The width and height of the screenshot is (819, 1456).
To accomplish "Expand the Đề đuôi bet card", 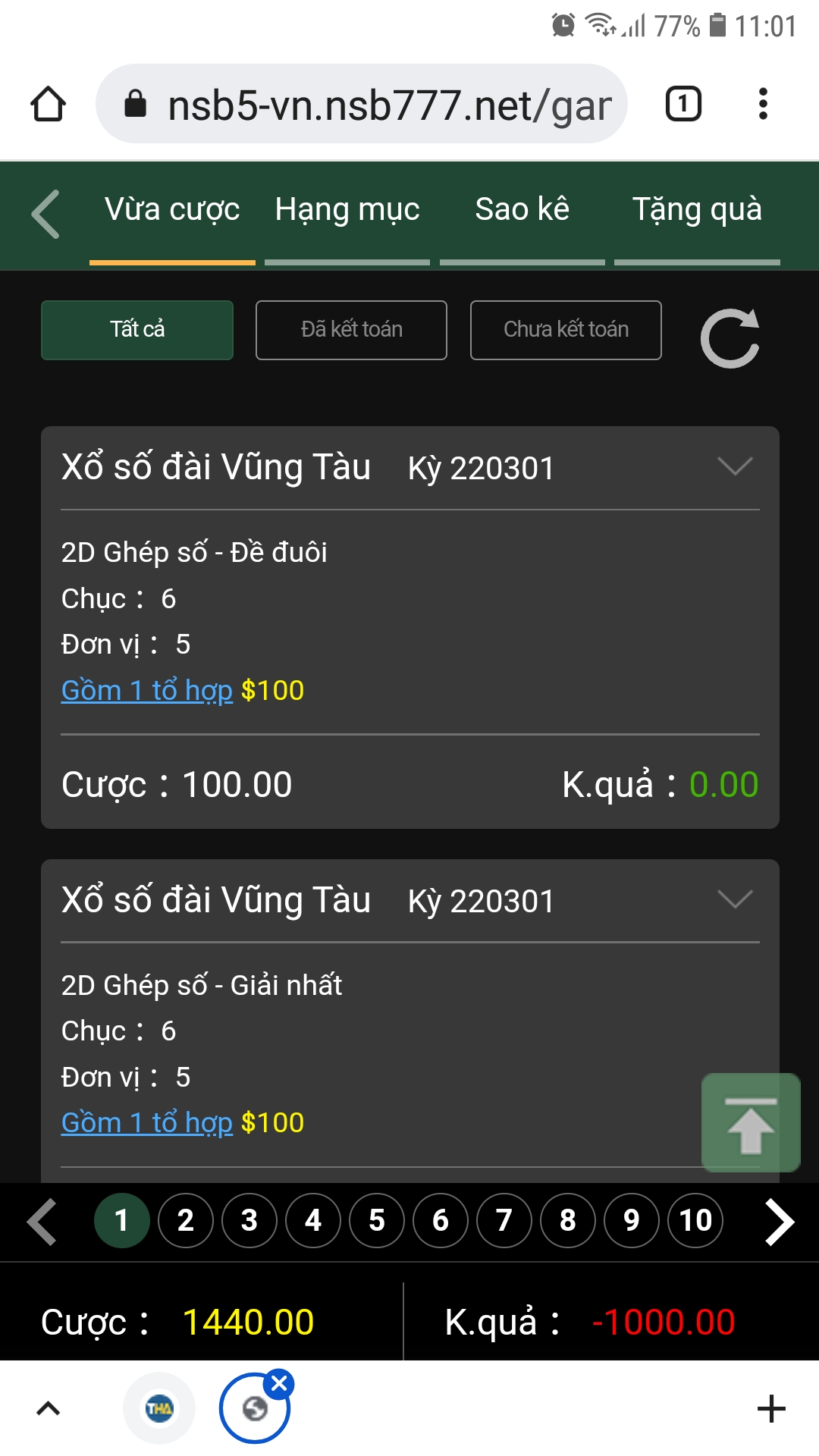I will (x=735, y=466).
